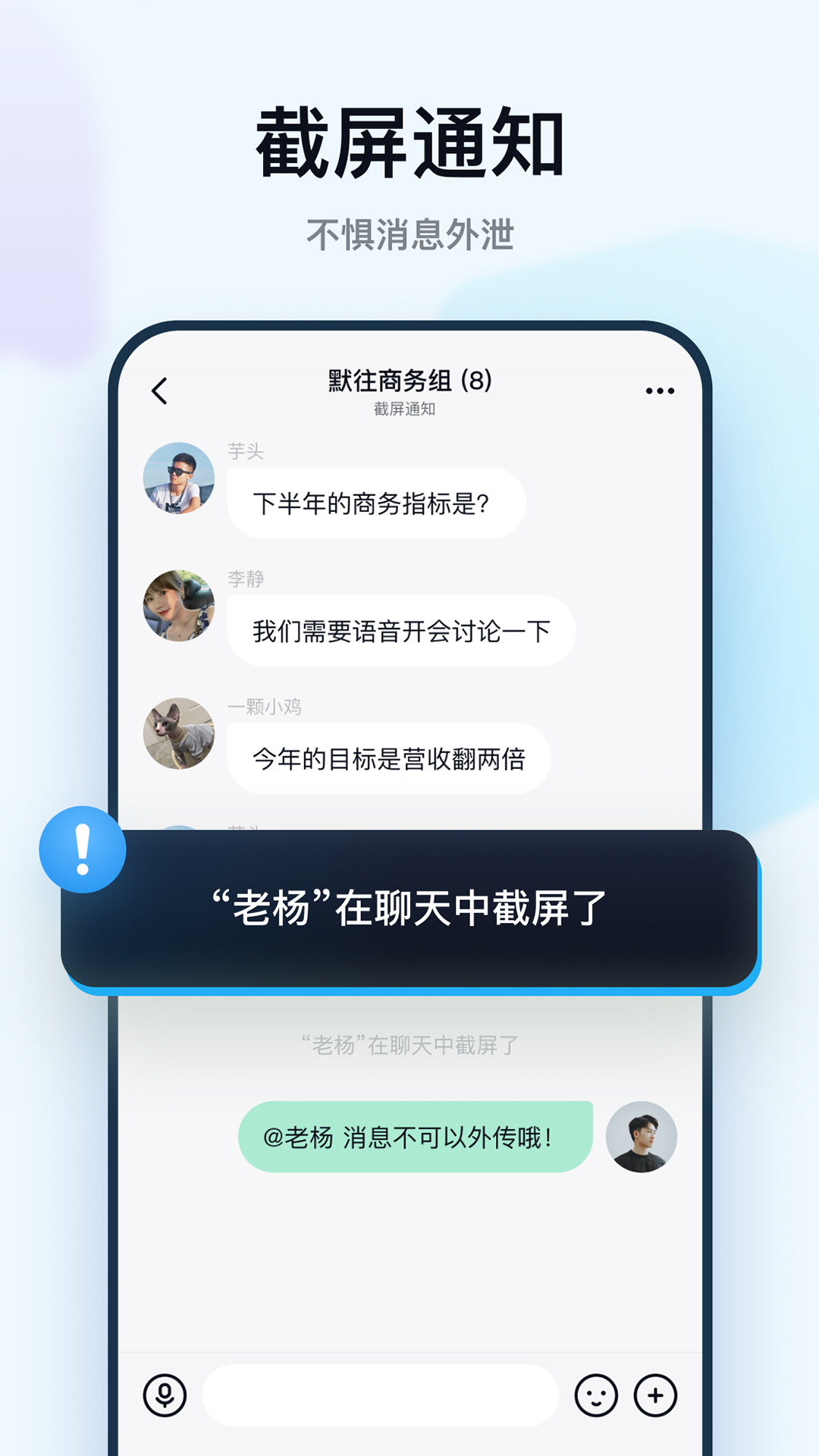Tap 芋头's profile avatar
This screenshot has height=1456, width=819.
click(x=180, y=479)
